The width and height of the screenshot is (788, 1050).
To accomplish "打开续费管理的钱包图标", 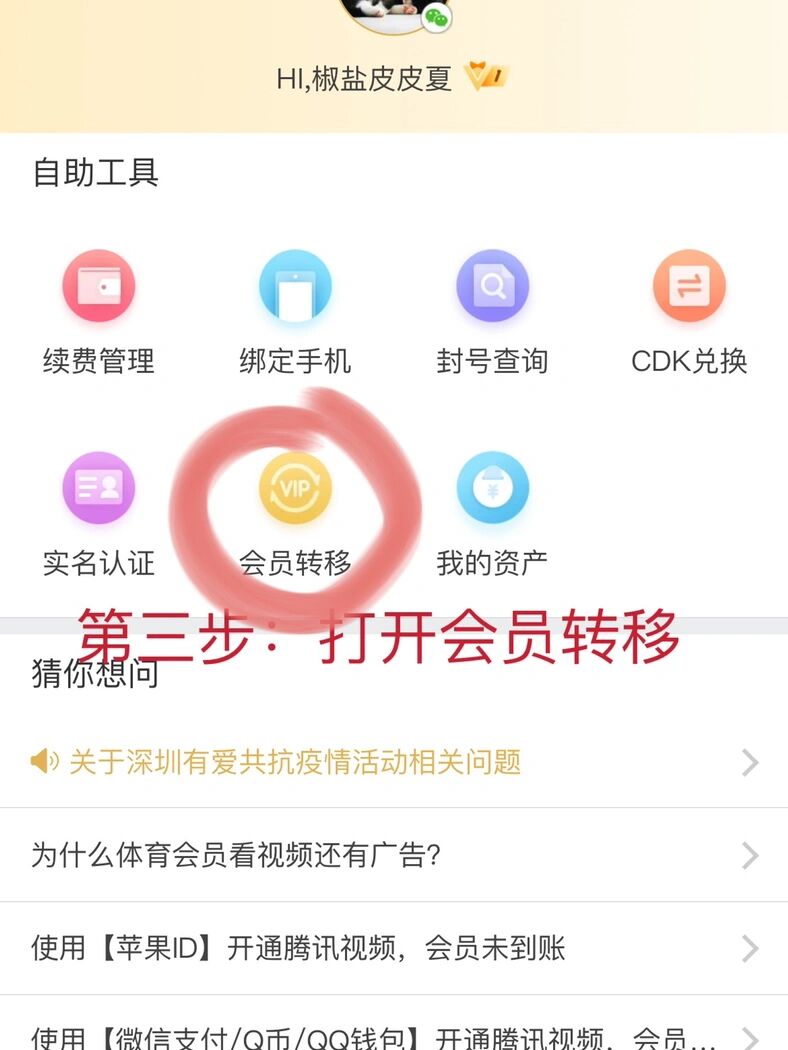I will 98,285.
